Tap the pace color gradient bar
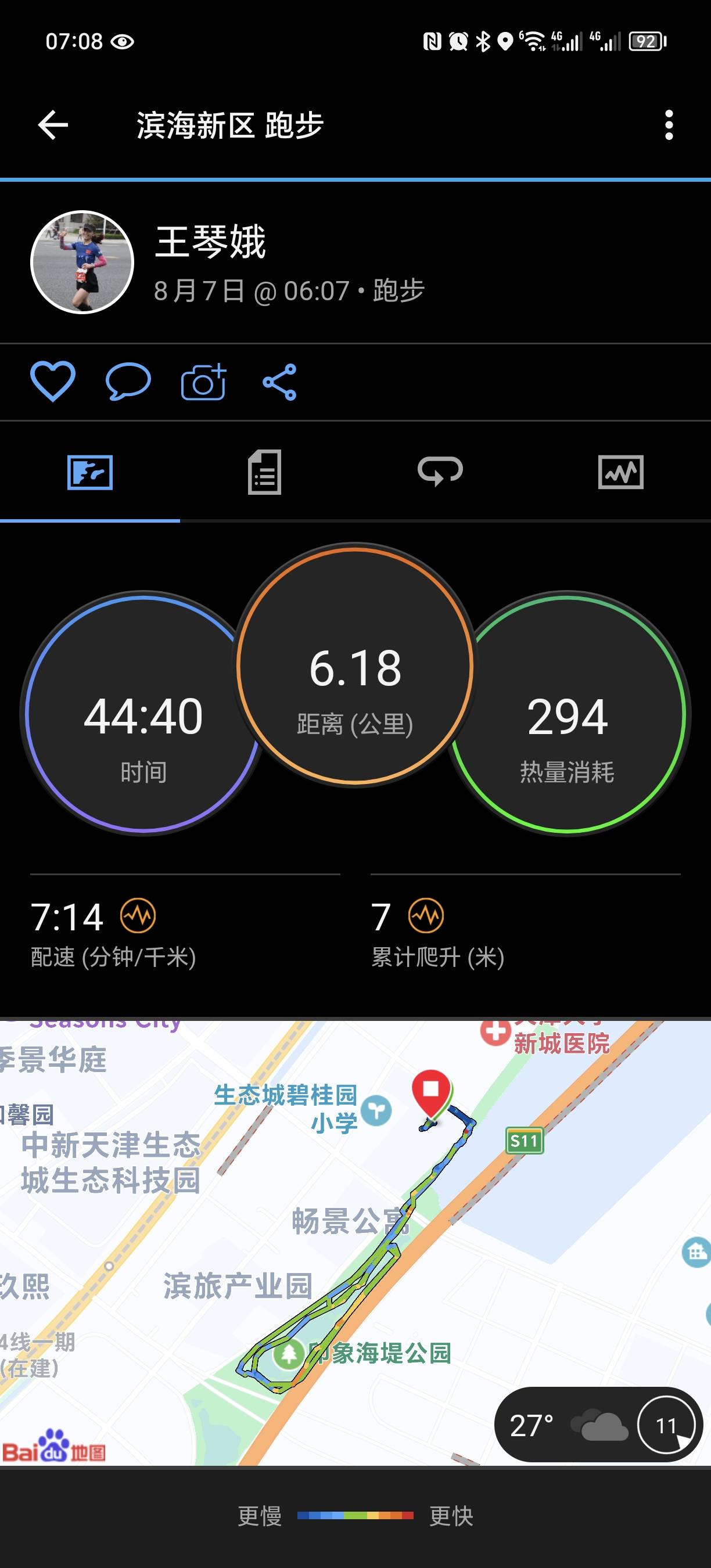The height and width of the screenshot is (1568, 711). coord(355,1516)
